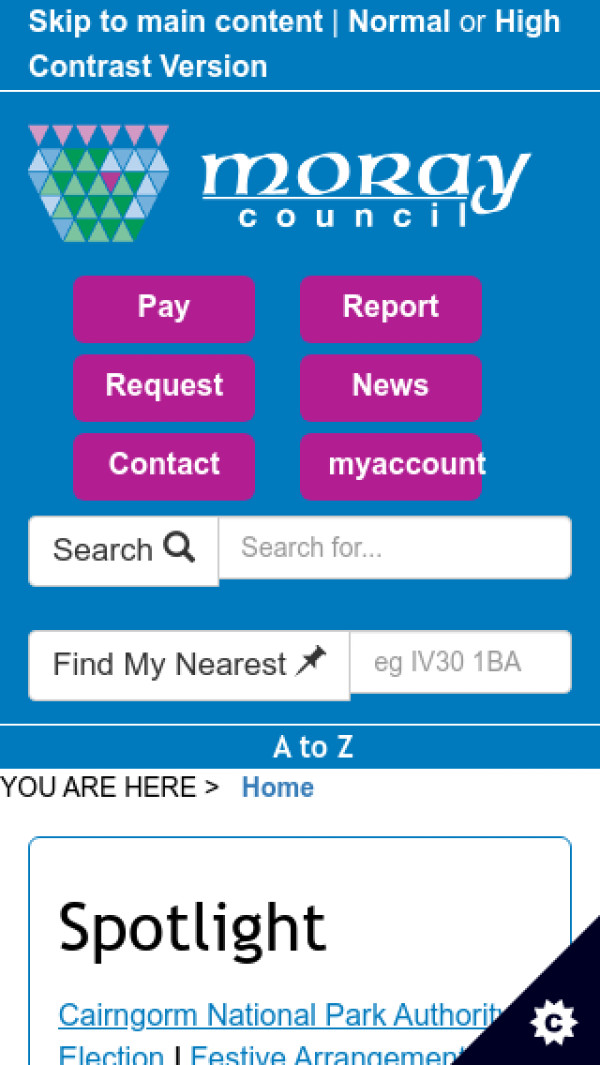Go to the News section

coord(390,387)
